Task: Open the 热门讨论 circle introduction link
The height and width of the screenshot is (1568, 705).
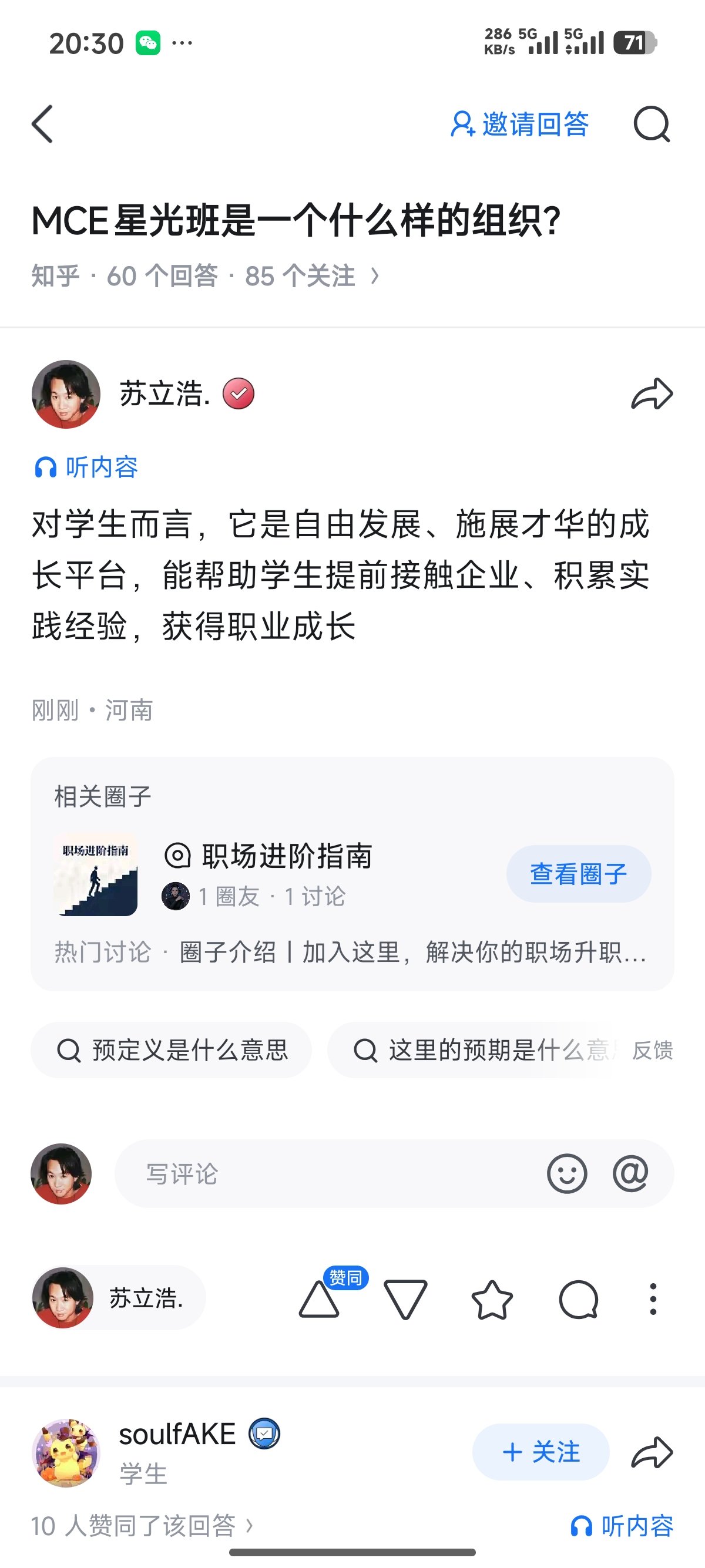Action: (x=351, y=952)
